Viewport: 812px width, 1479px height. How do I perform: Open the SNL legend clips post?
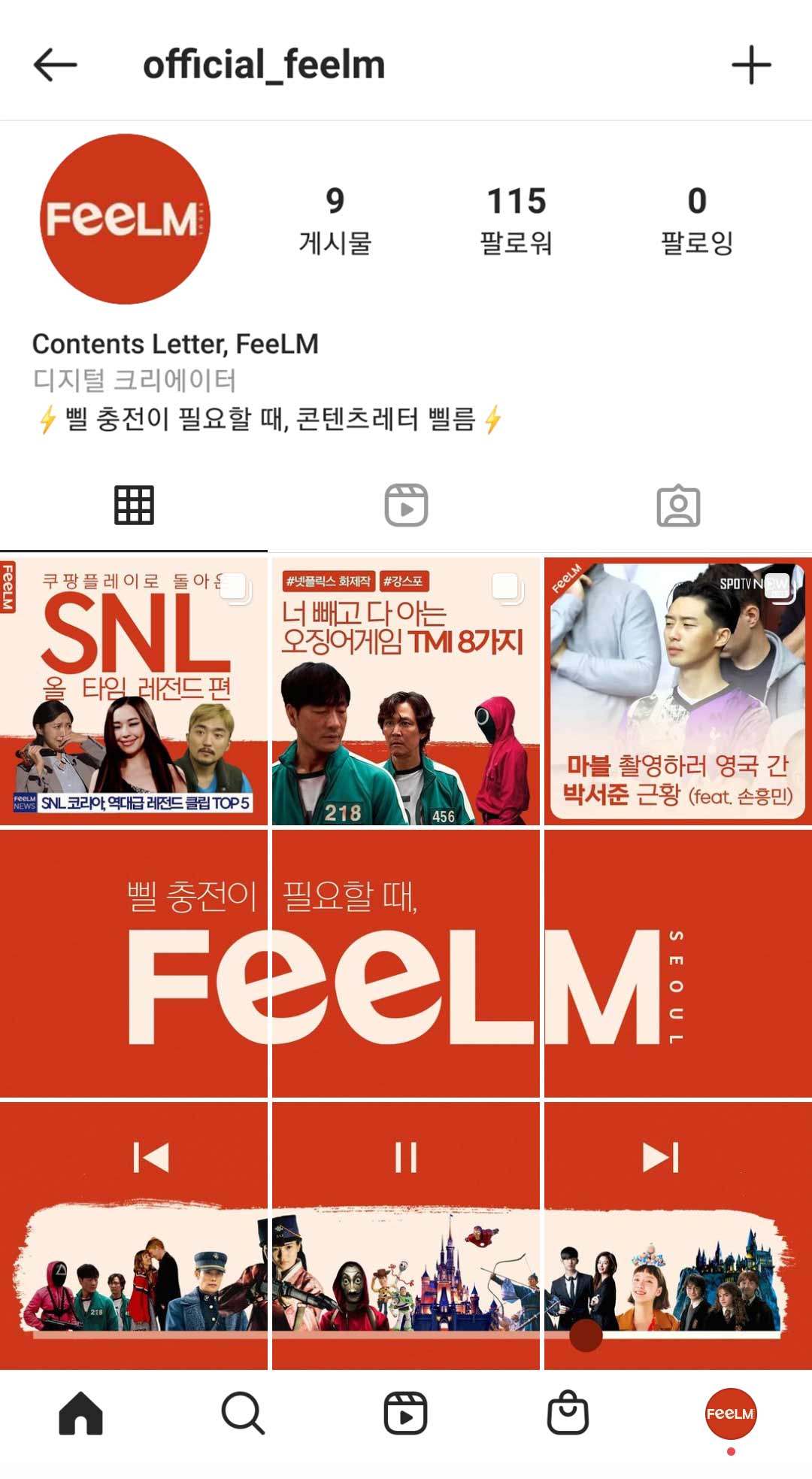(134, 691)
